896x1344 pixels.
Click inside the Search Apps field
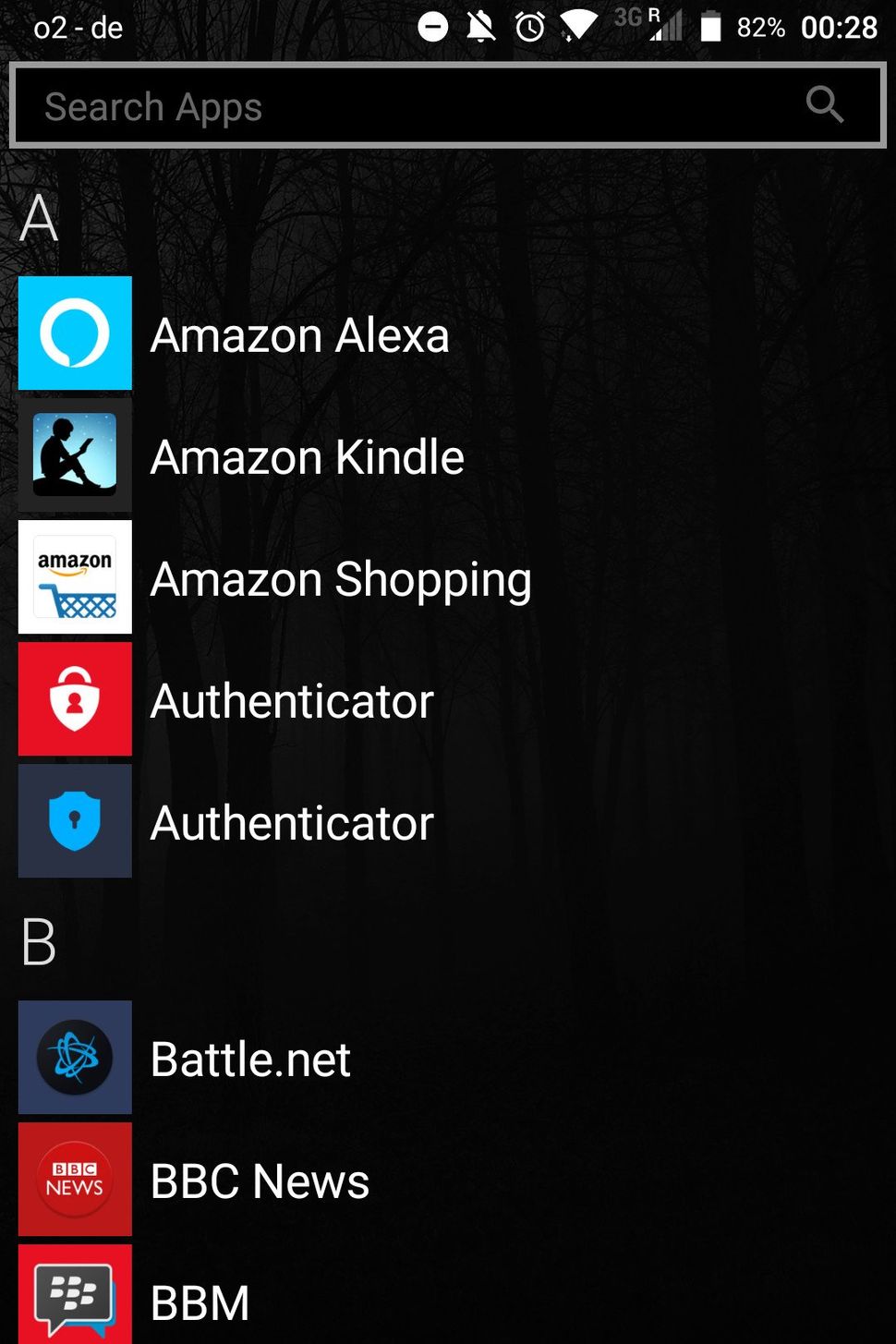(369, 105)
